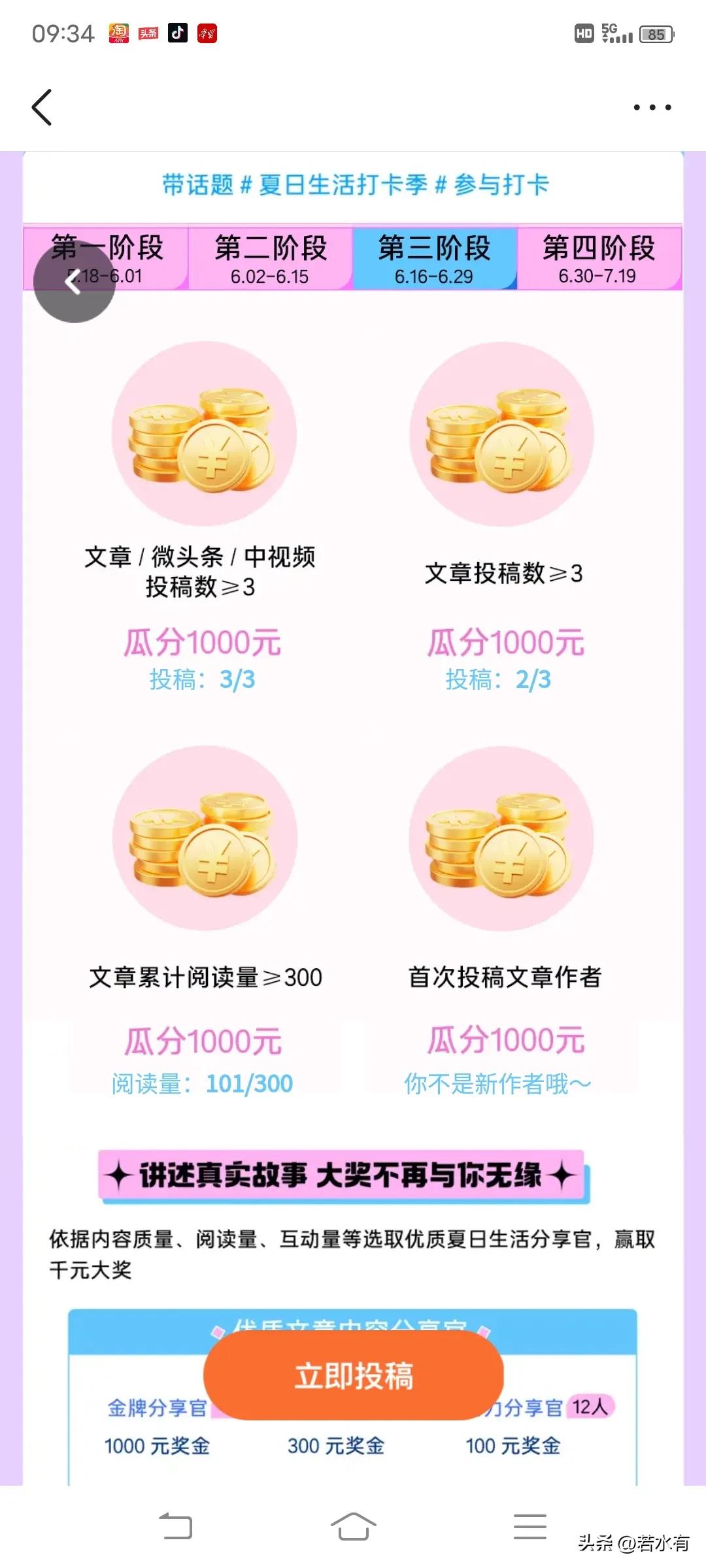This screenshot has width=706, height=1568.
Task: Tap the back arrow at top left
Action: pos(42,108)
